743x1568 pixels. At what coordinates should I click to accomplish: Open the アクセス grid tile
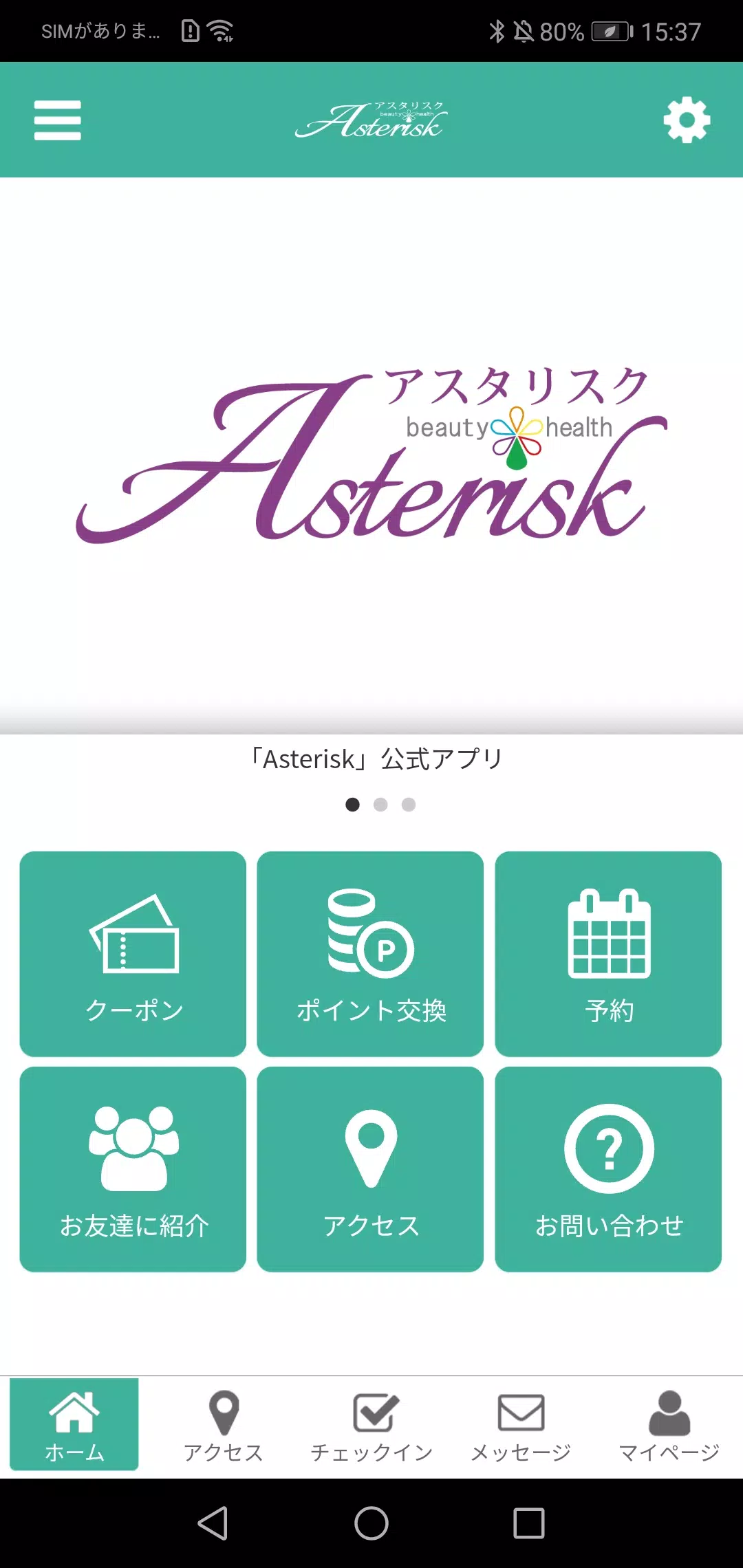coord(370,1168)
